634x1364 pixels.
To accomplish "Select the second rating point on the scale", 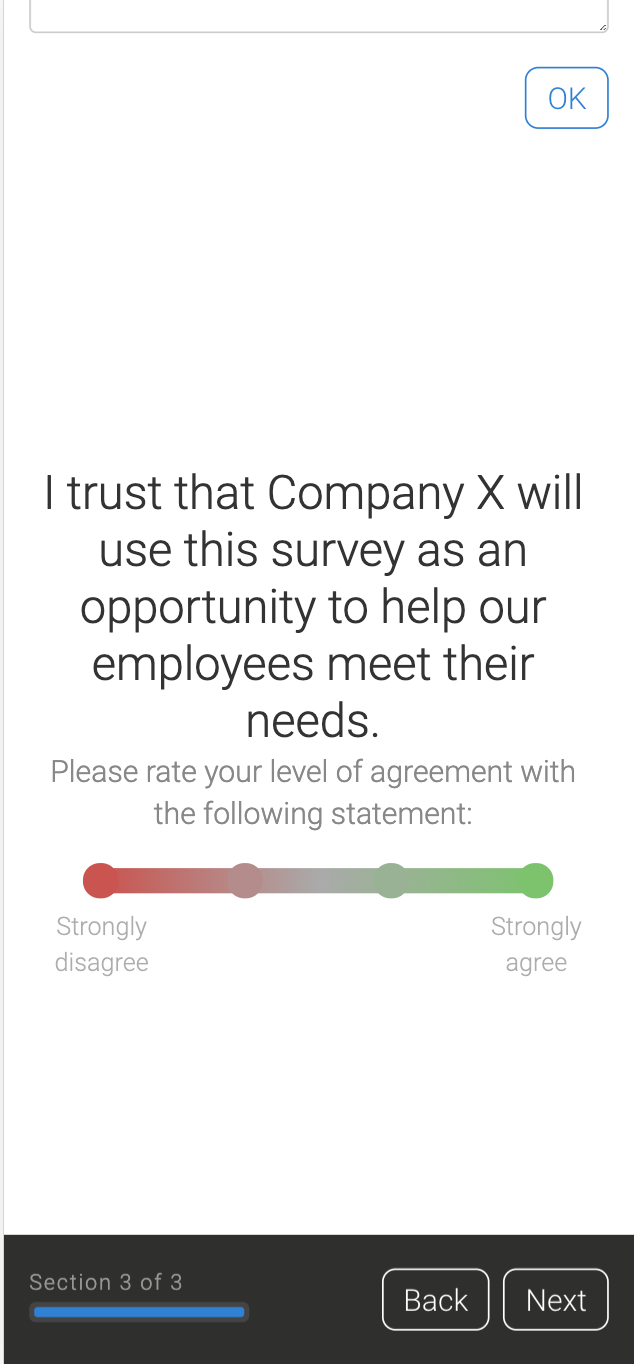I will pyautogui.click(x=245, y=881).
